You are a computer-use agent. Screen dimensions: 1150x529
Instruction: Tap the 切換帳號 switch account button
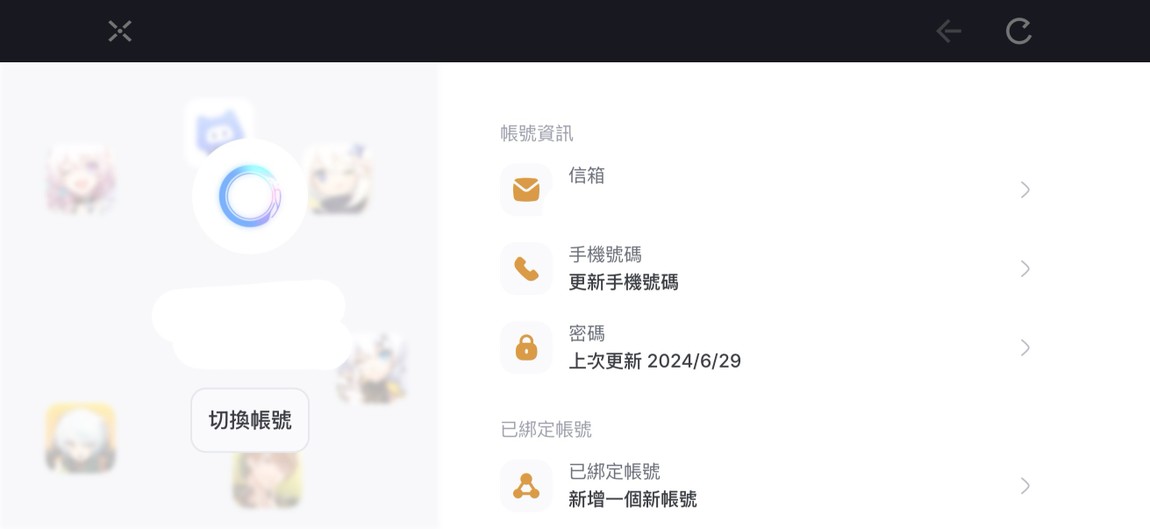pyautogui.click(x=250, y=420)
